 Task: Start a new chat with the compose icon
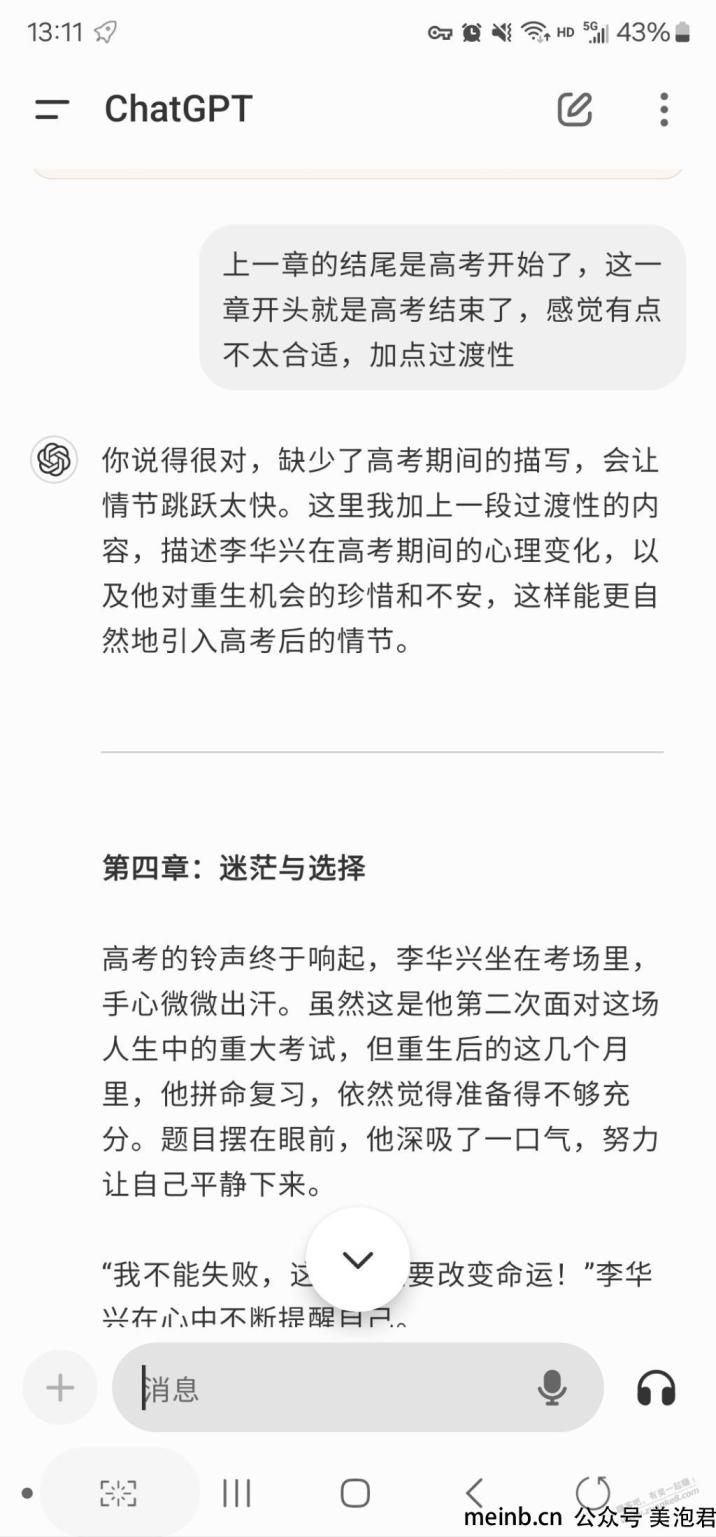click(x=575, y=108)
